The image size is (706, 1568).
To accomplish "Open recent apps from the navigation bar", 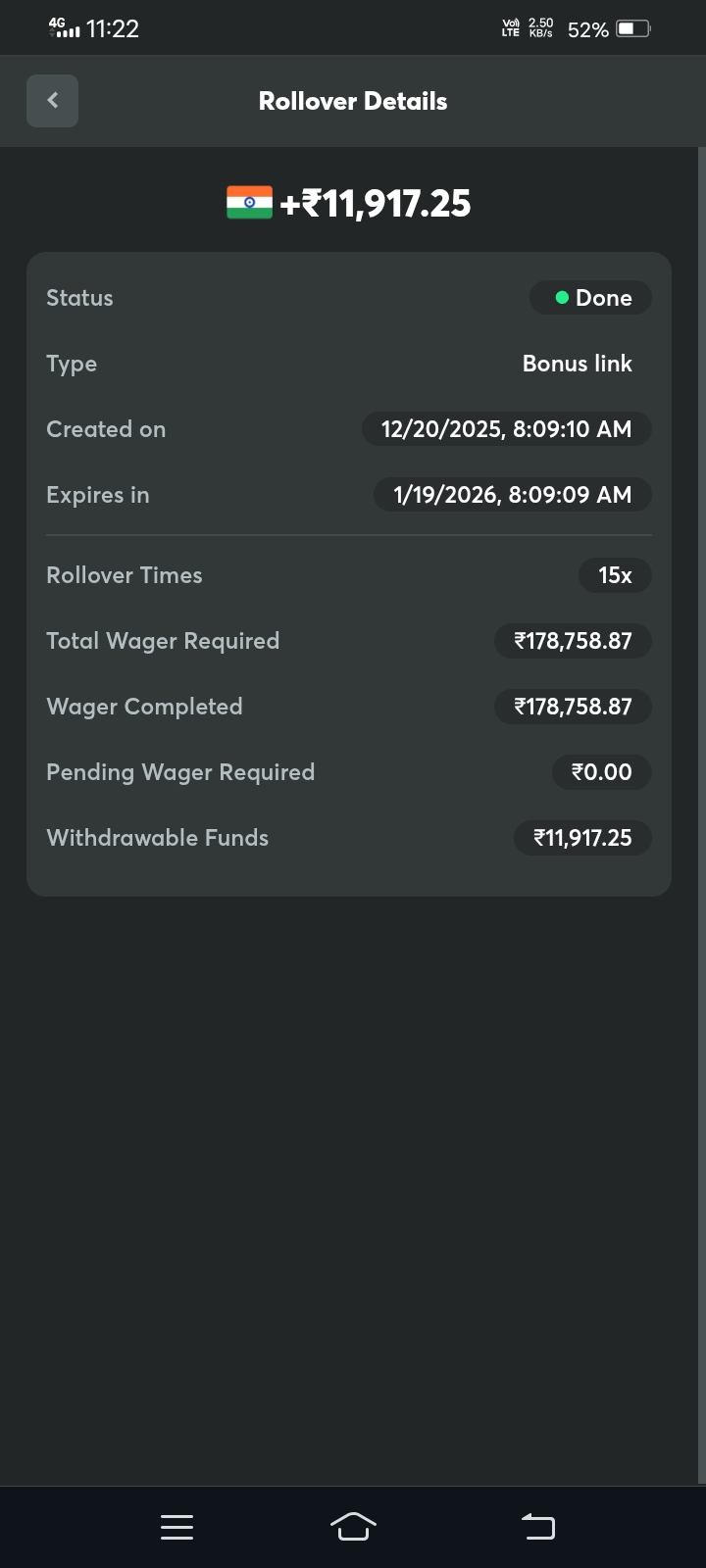I will pyautogui.click(x=176, y=1527).
